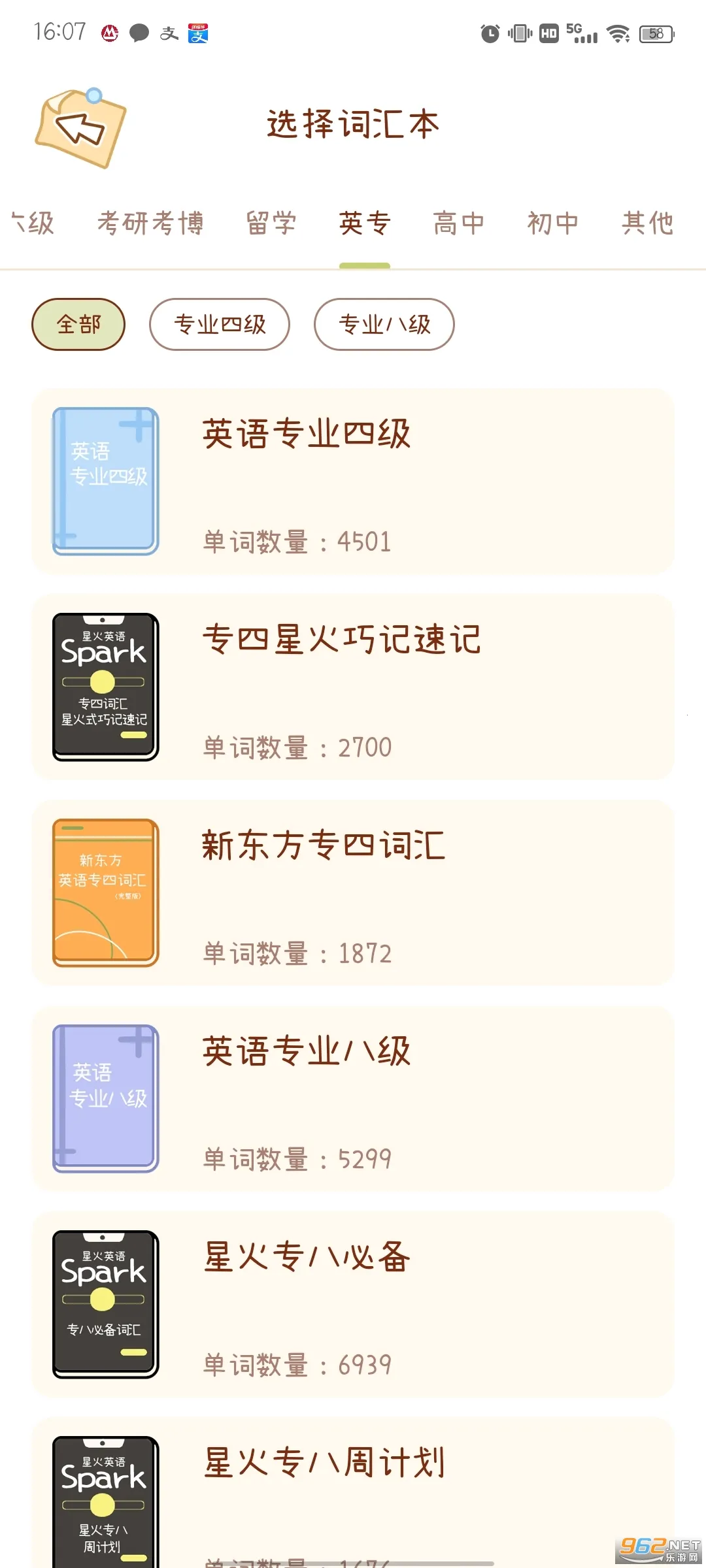Enable the 专业八级 filter
This screenshot has width=706, height=1568.
pos(384,324)
